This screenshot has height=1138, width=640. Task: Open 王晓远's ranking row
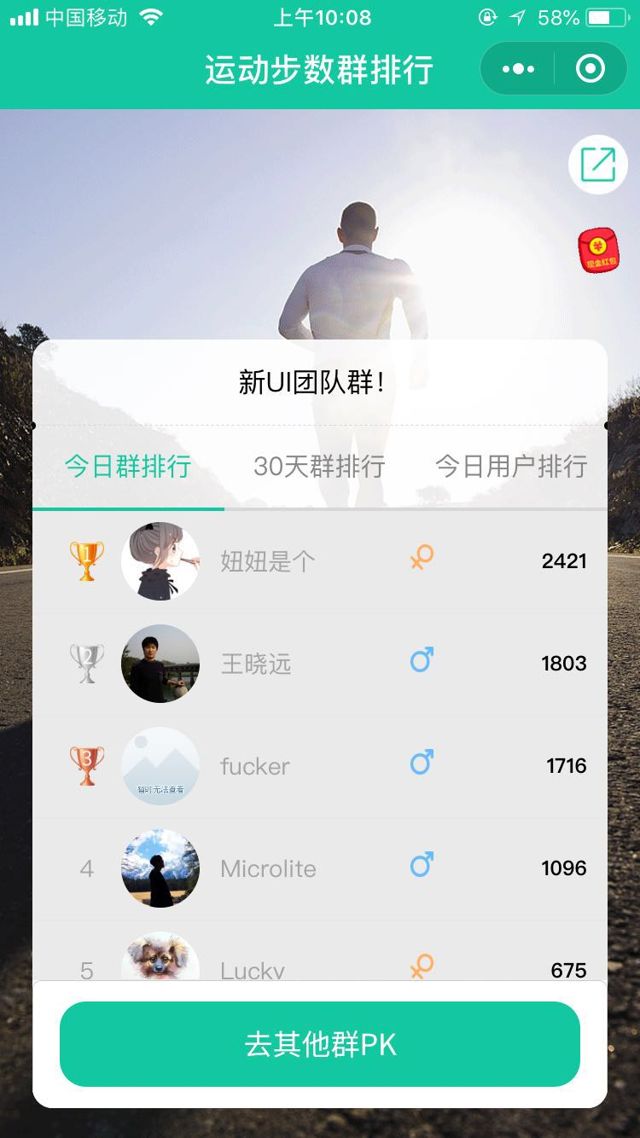tap(320, 663)
